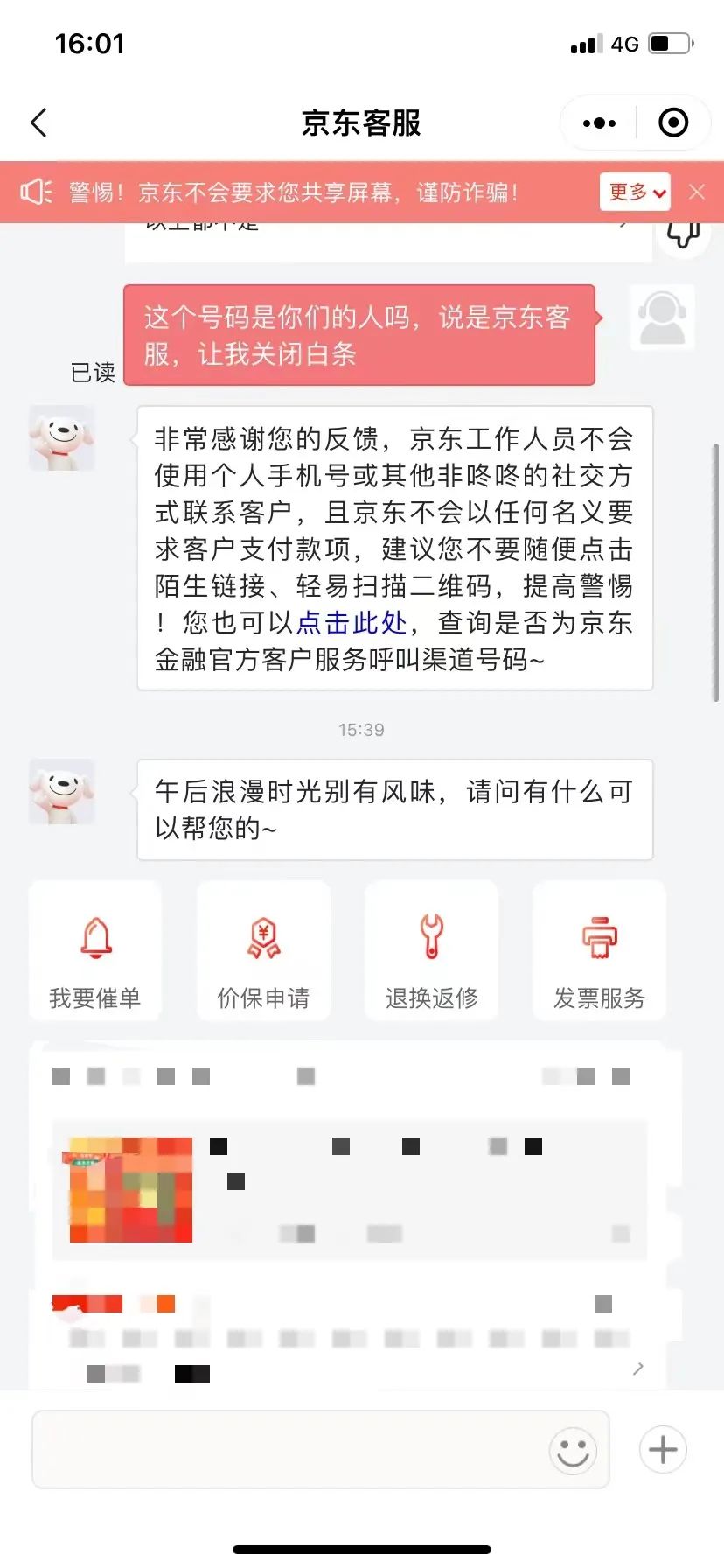
Task: Open the 发票服务 invoice icon
Action: (599, 936)
